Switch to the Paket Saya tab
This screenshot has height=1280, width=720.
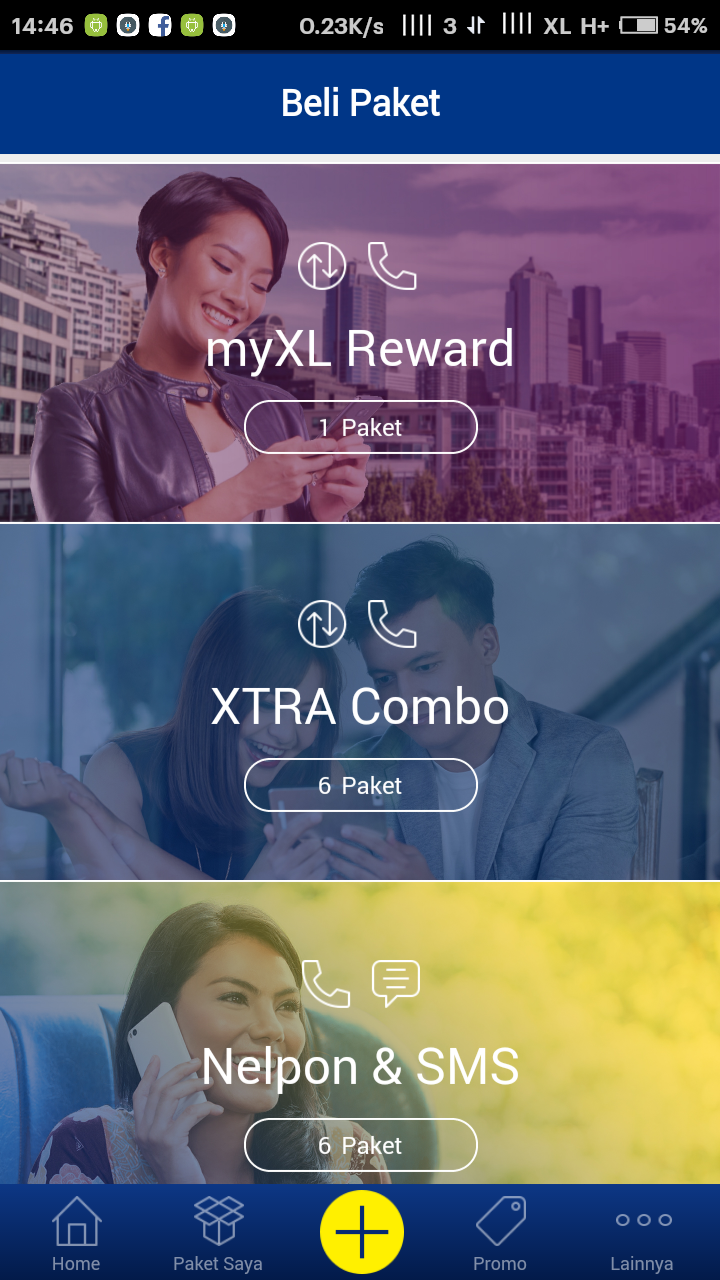click(218, 1234)
